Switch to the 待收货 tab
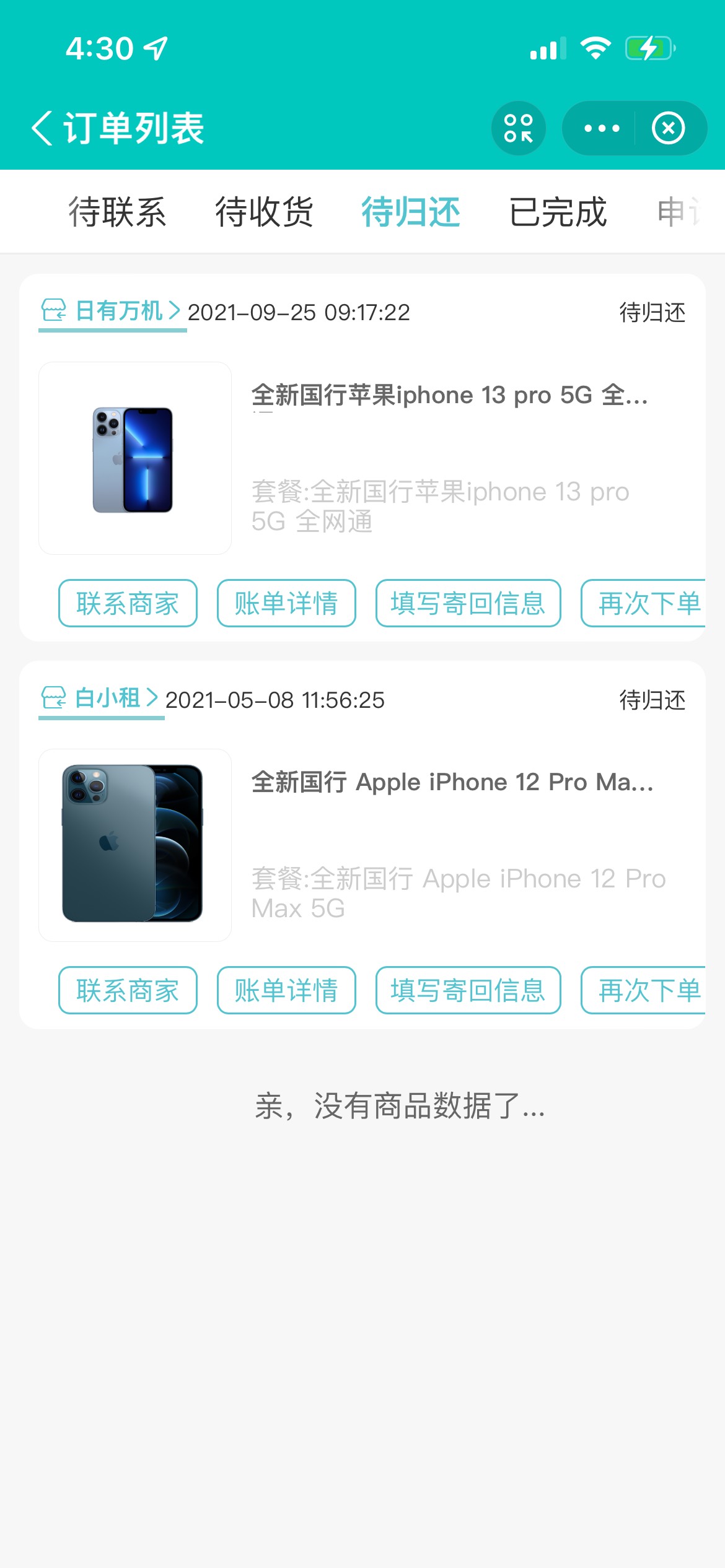Screen dimensions: 725x1568 click(x=264, y=212)
